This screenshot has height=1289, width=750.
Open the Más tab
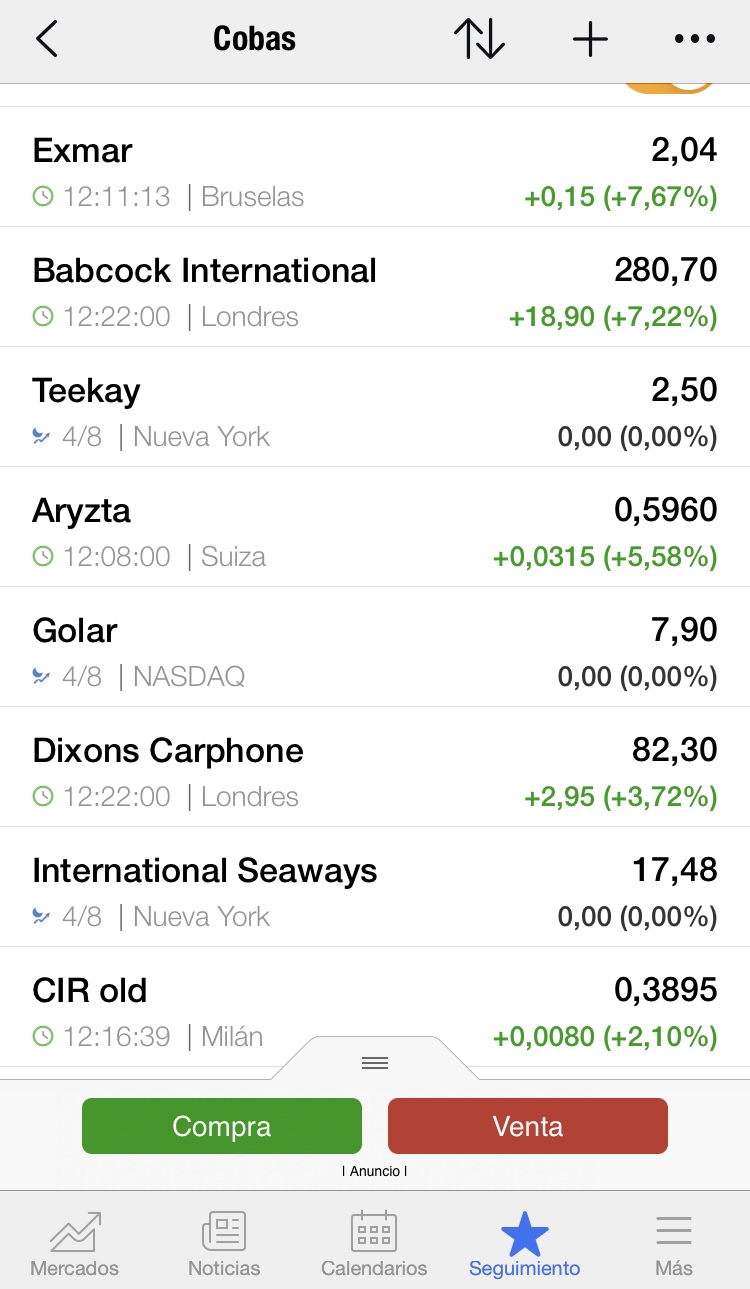pyautogui.click(x=674, y=1243)
